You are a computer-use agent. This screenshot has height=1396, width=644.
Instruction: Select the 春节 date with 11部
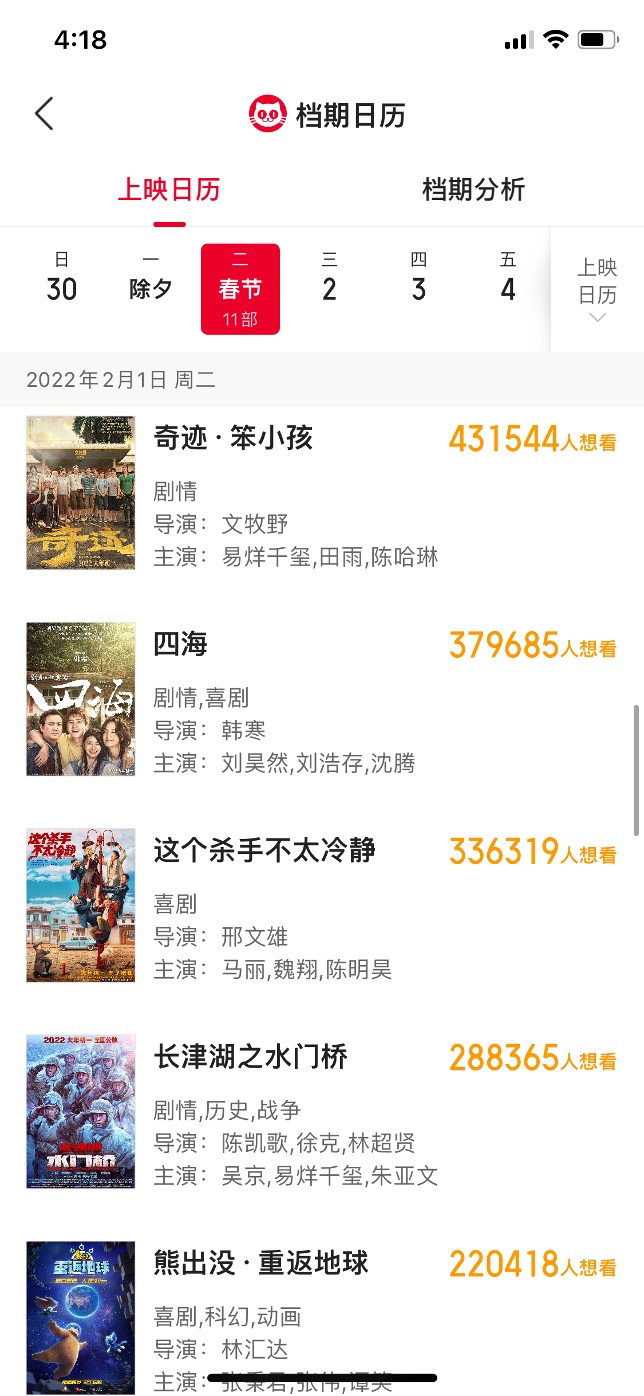pyautogui.click(x=240, y=289)
